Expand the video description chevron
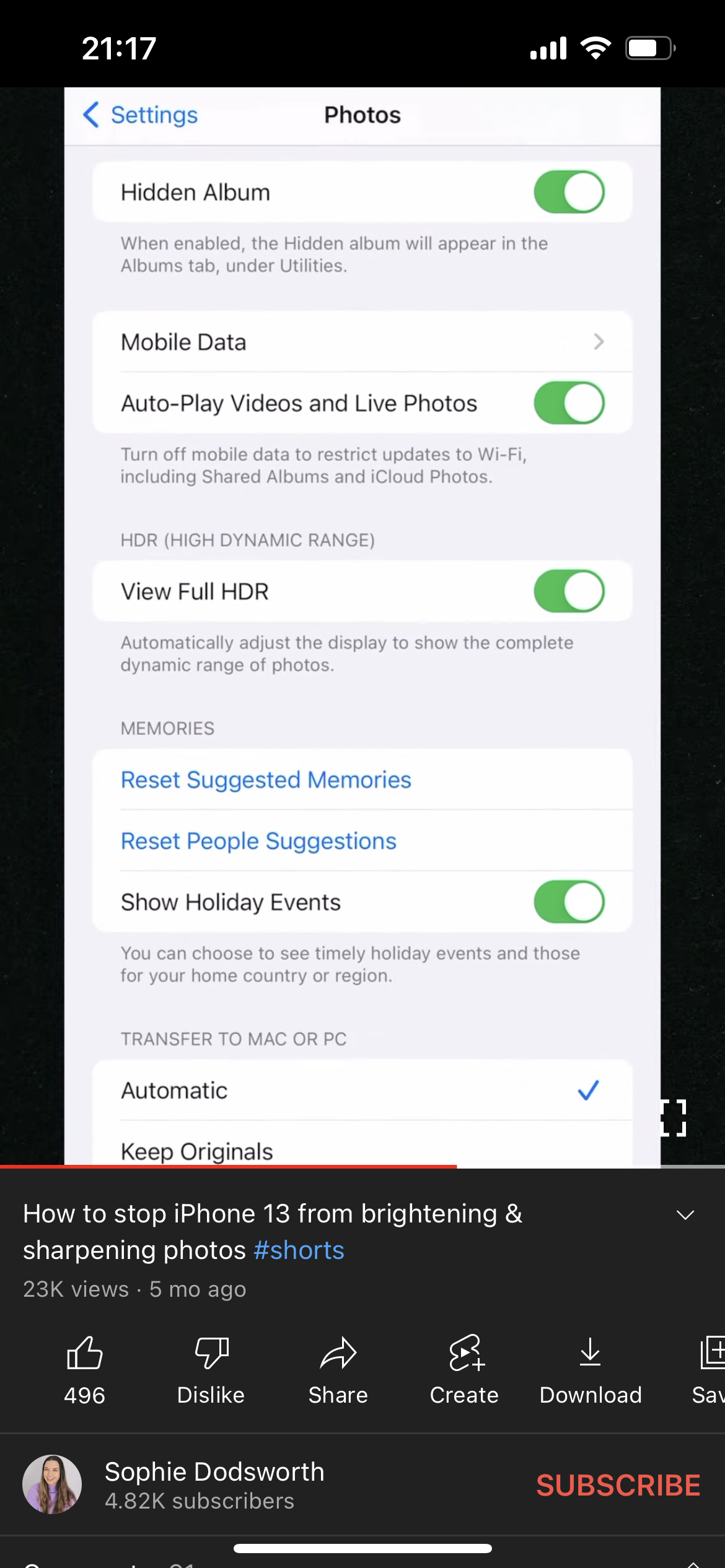This screenshot has height=1568, width=725. (x=685, y=1215)
